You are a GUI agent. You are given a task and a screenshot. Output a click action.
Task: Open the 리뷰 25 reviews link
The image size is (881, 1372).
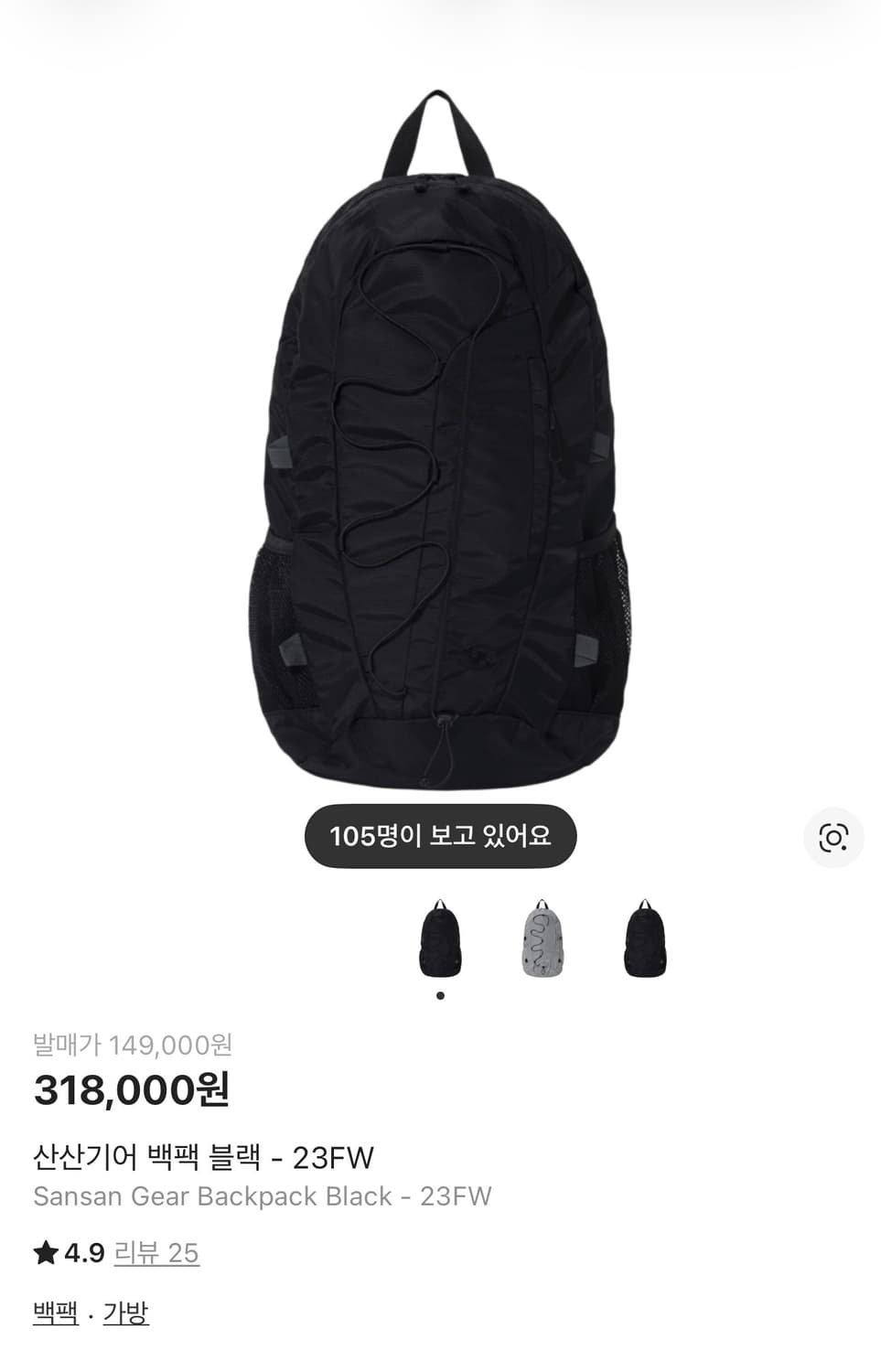click(154, 1254)
